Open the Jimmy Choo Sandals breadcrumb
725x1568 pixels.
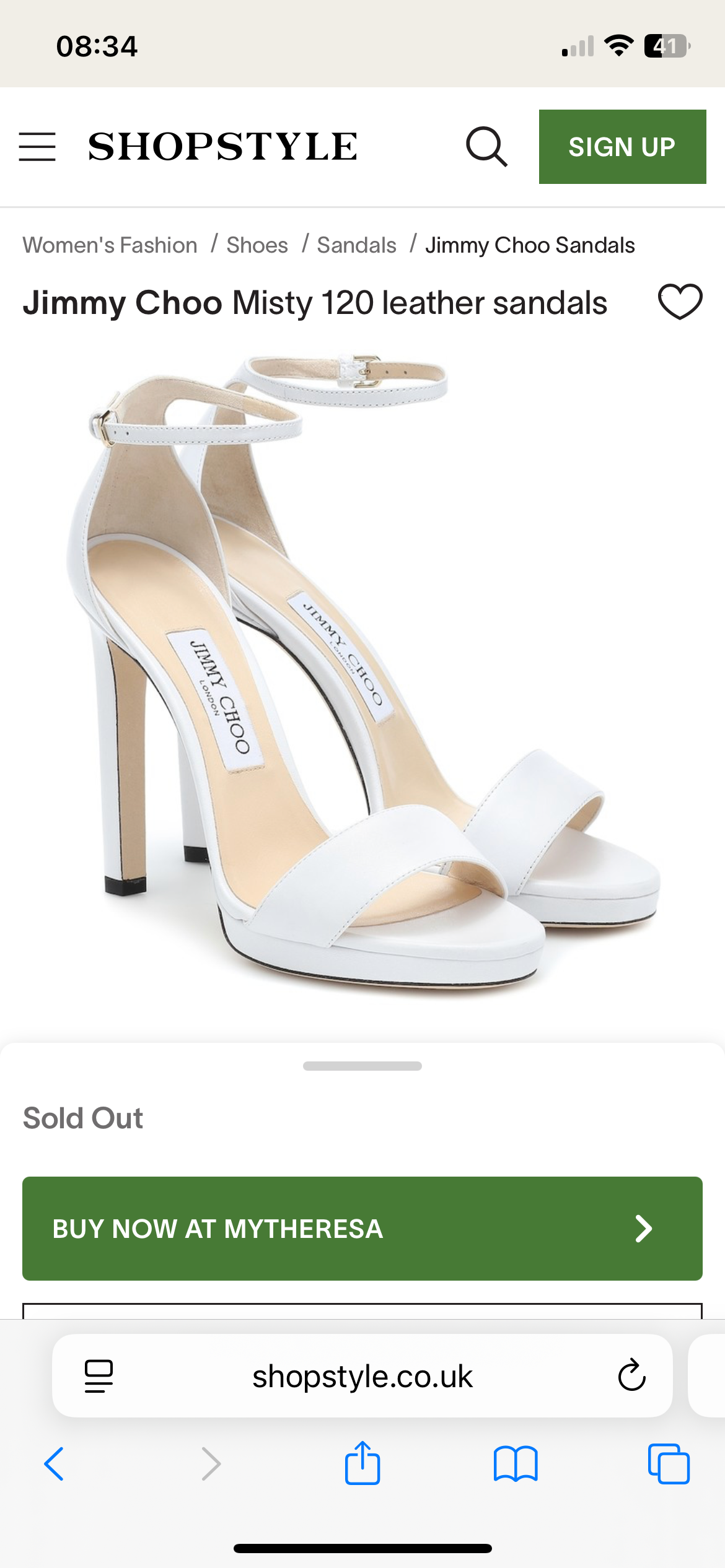pos(530,245)
